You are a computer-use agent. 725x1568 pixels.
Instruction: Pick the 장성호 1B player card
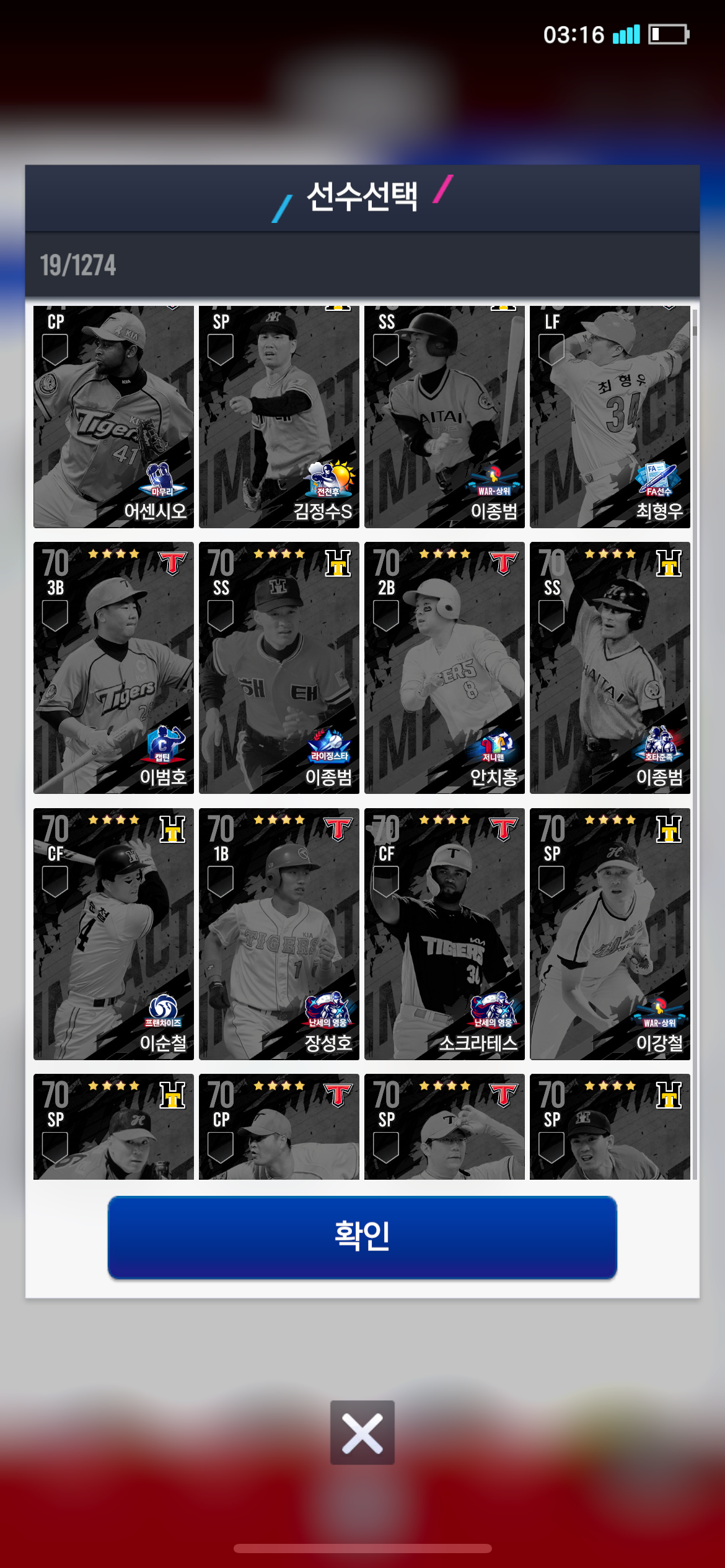coord(279,933)
